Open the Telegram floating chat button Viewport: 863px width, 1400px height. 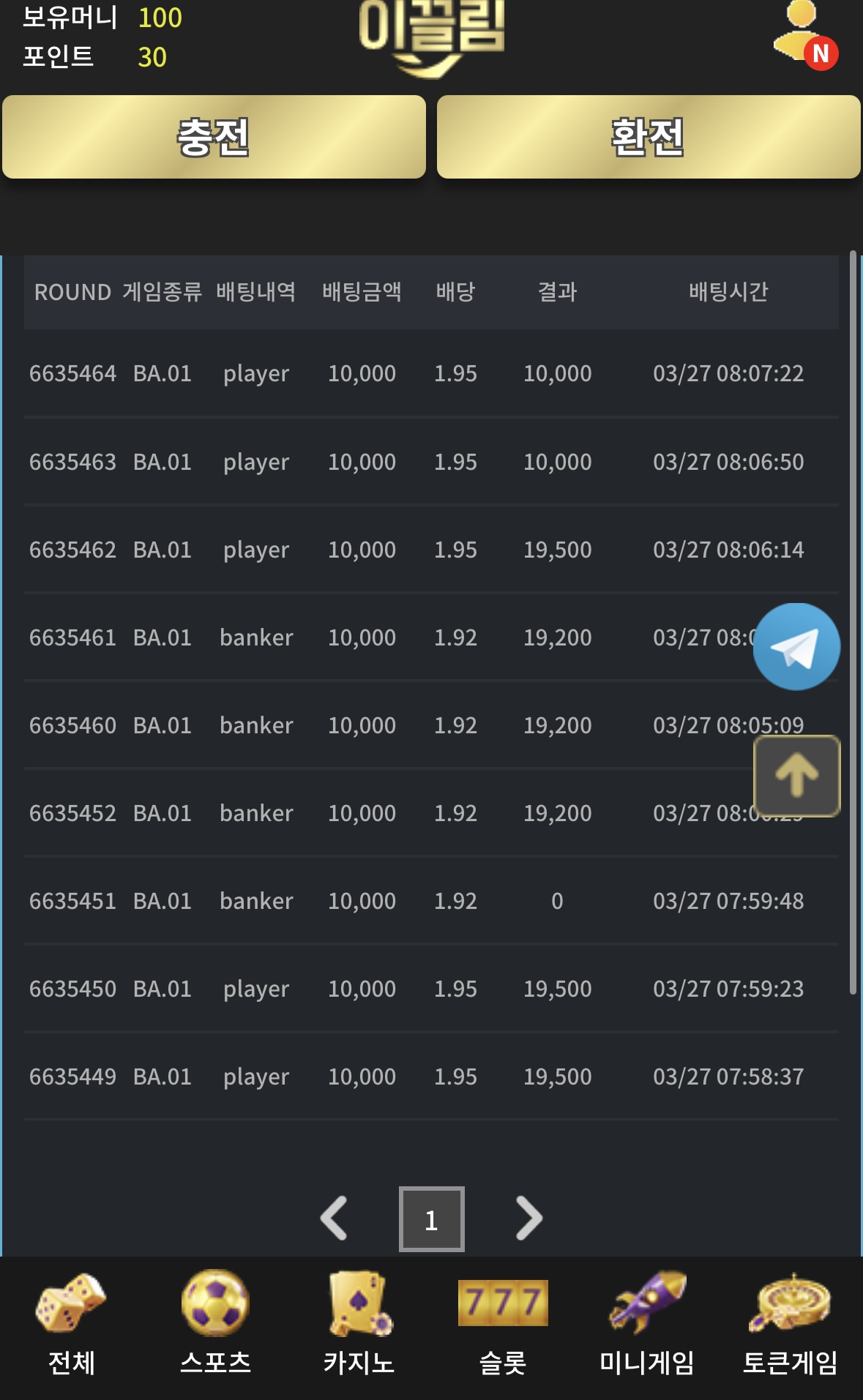pyautogui.click(x=796, y=646)
